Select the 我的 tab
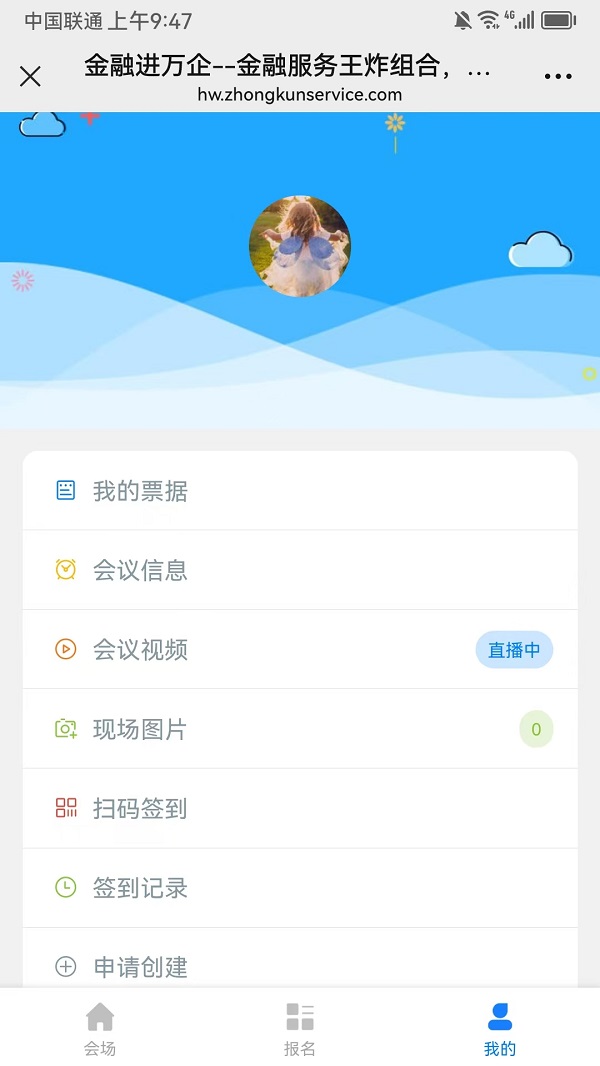Screen dimensions: 600x1066 (500, 1029)
